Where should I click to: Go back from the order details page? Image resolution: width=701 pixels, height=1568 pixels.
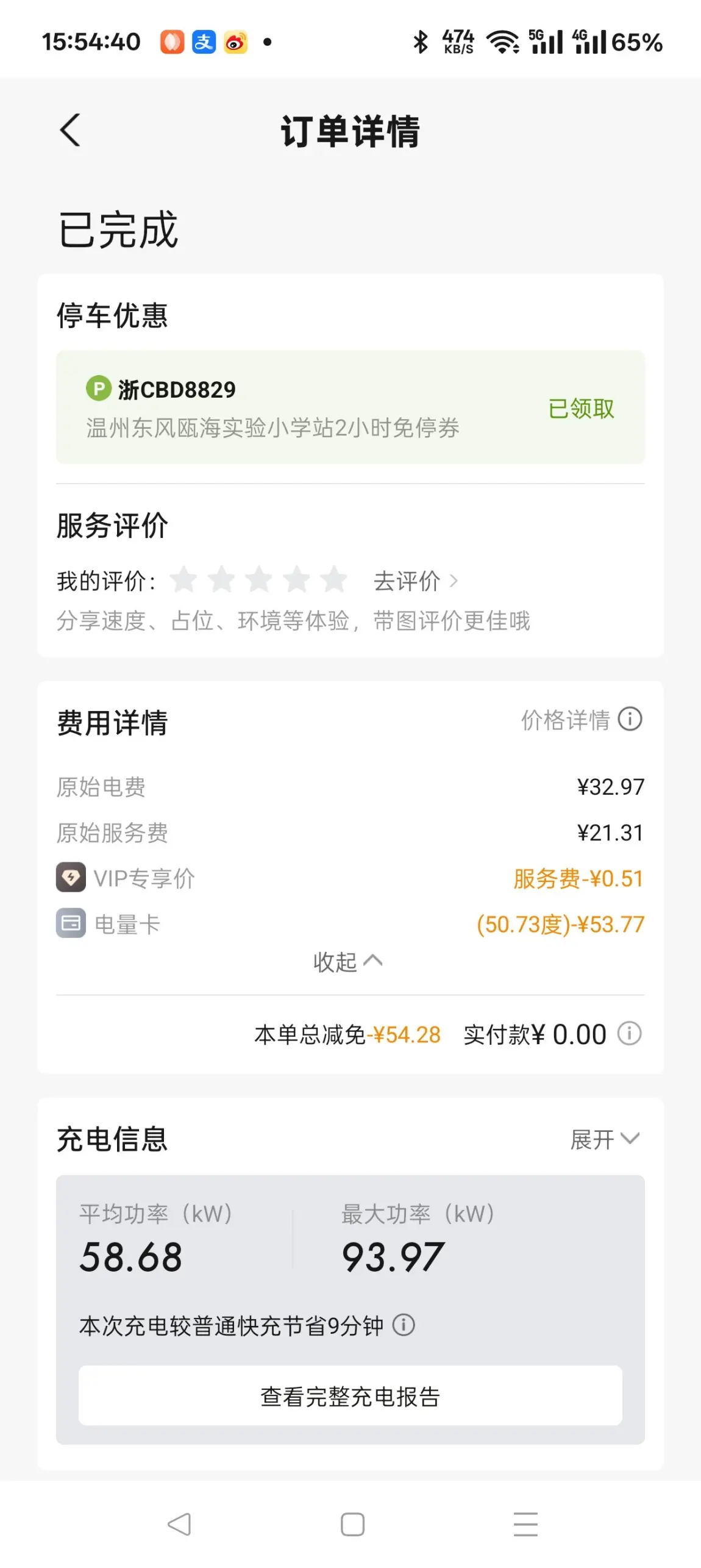tap(70, 131)
